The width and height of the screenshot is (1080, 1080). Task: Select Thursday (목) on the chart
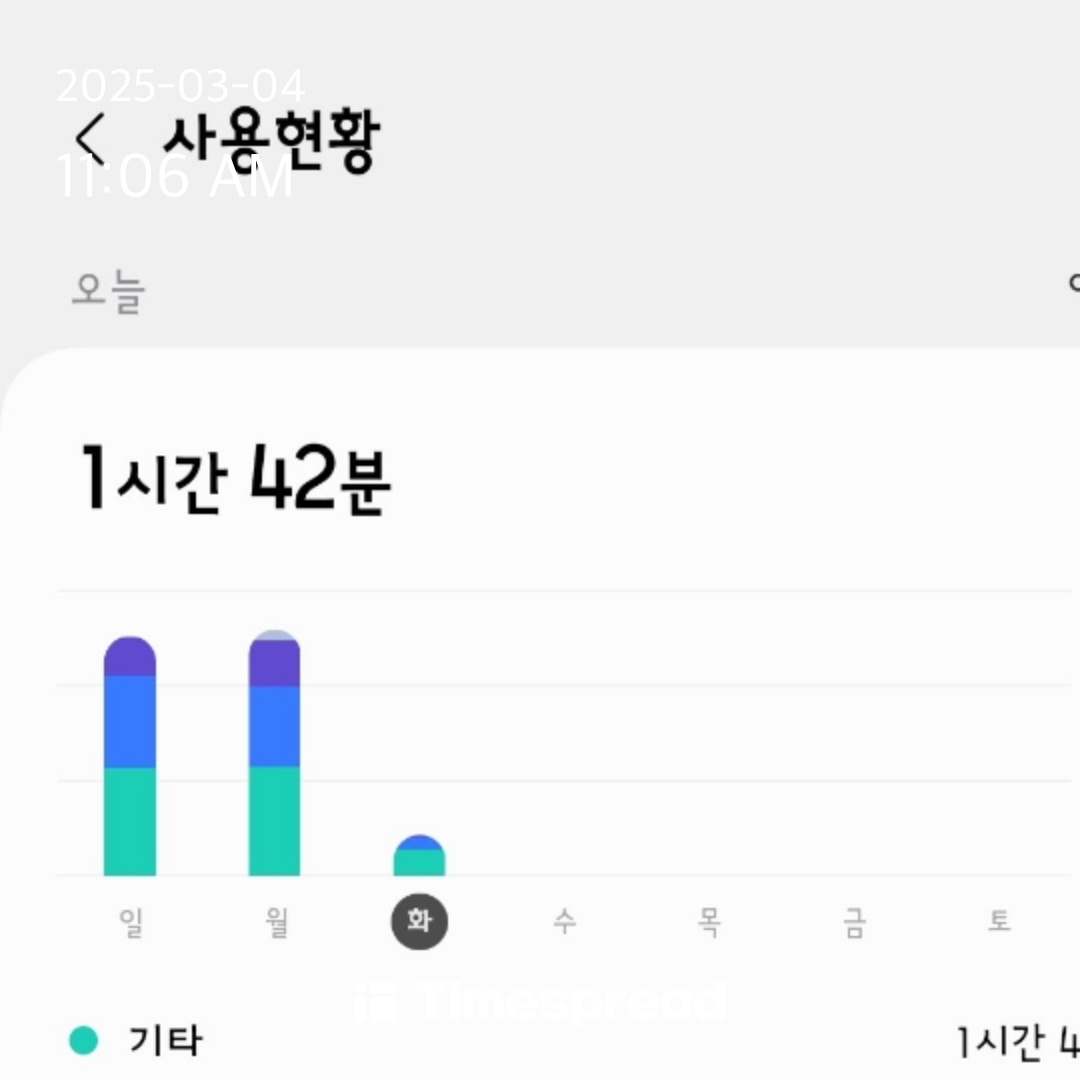(709, 922)
